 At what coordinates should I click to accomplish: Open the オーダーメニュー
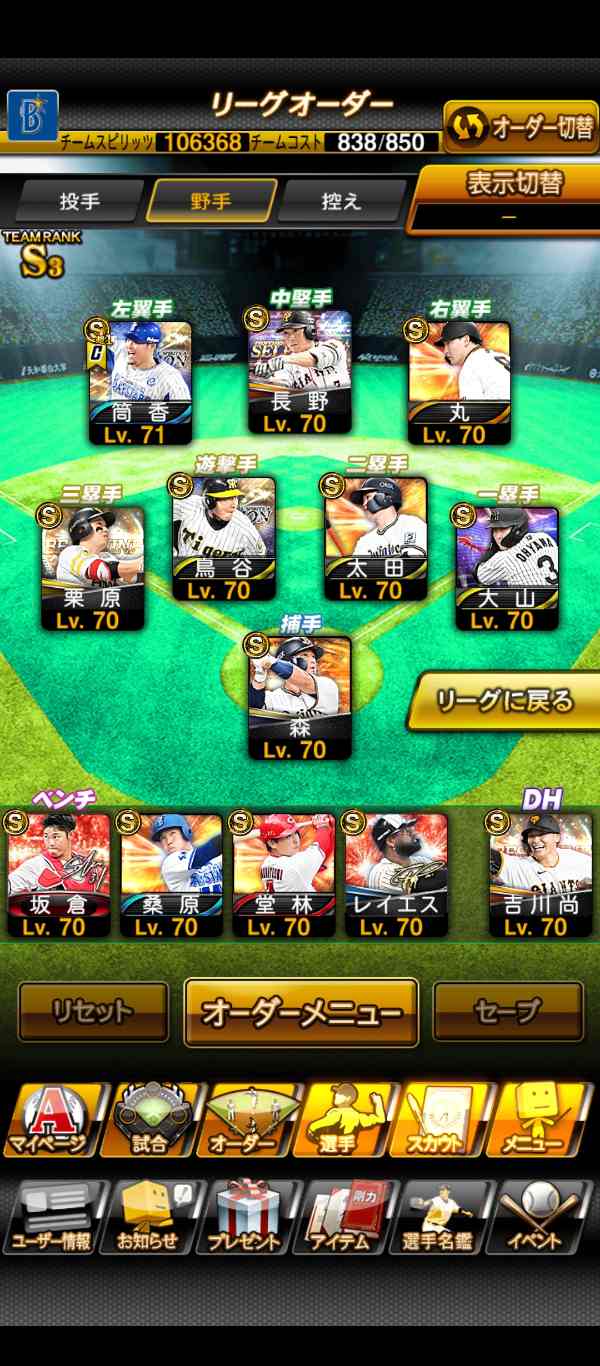301,1012
